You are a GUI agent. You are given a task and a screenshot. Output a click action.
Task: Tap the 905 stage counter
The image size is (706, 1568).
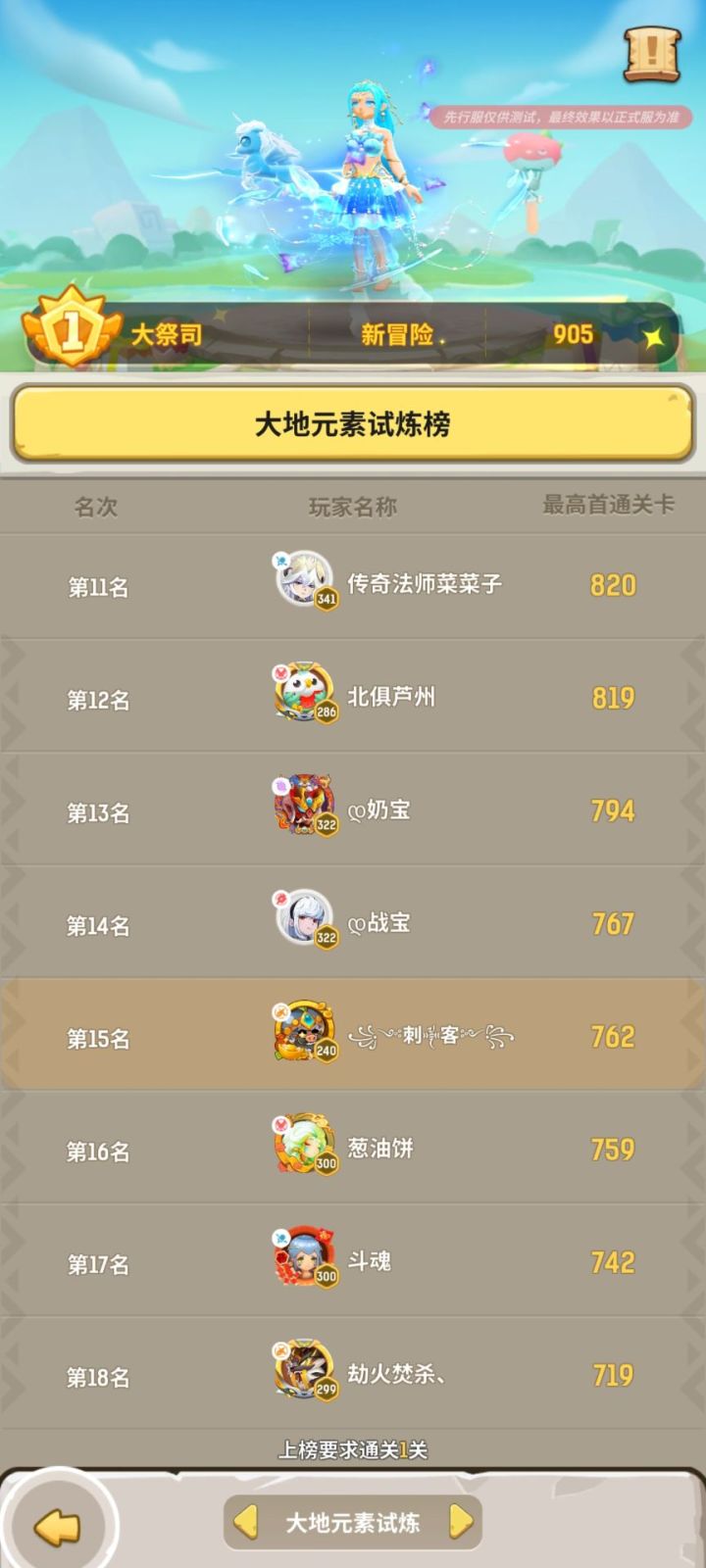(575, 334)
